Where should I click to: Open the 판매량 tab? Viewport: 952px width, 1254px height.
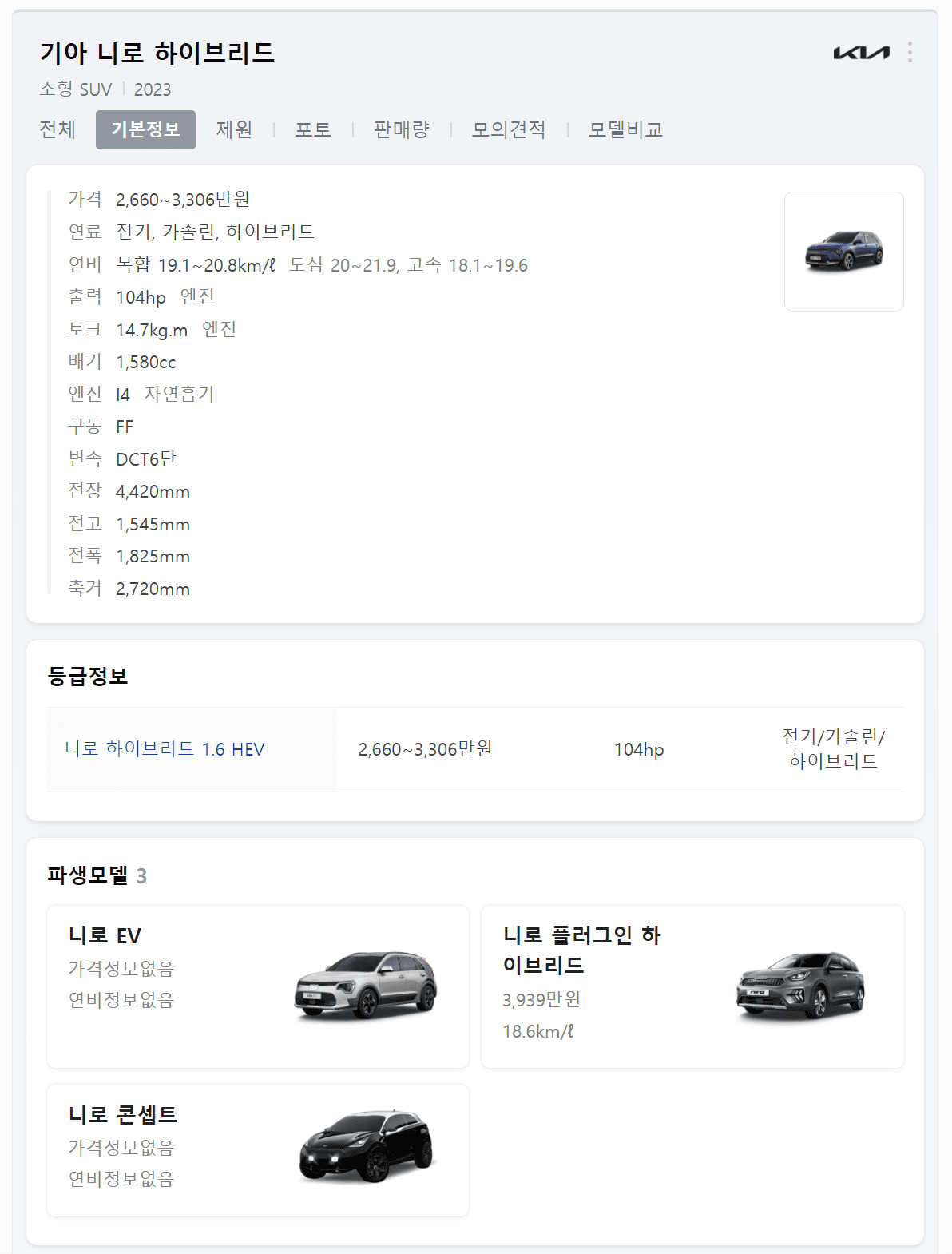pos(401,129)
